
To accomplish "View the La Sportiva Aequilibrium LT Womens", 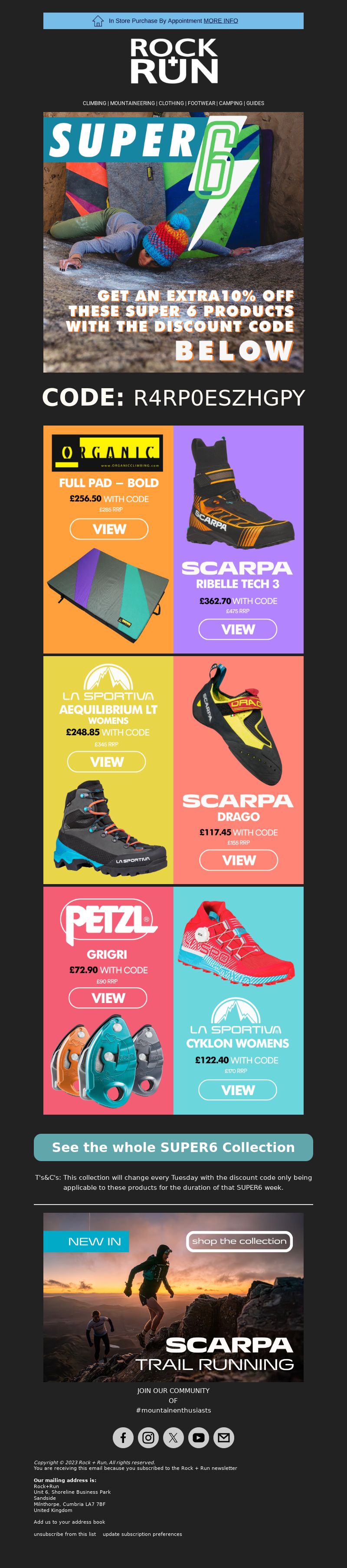I will (x=106, y=762).
